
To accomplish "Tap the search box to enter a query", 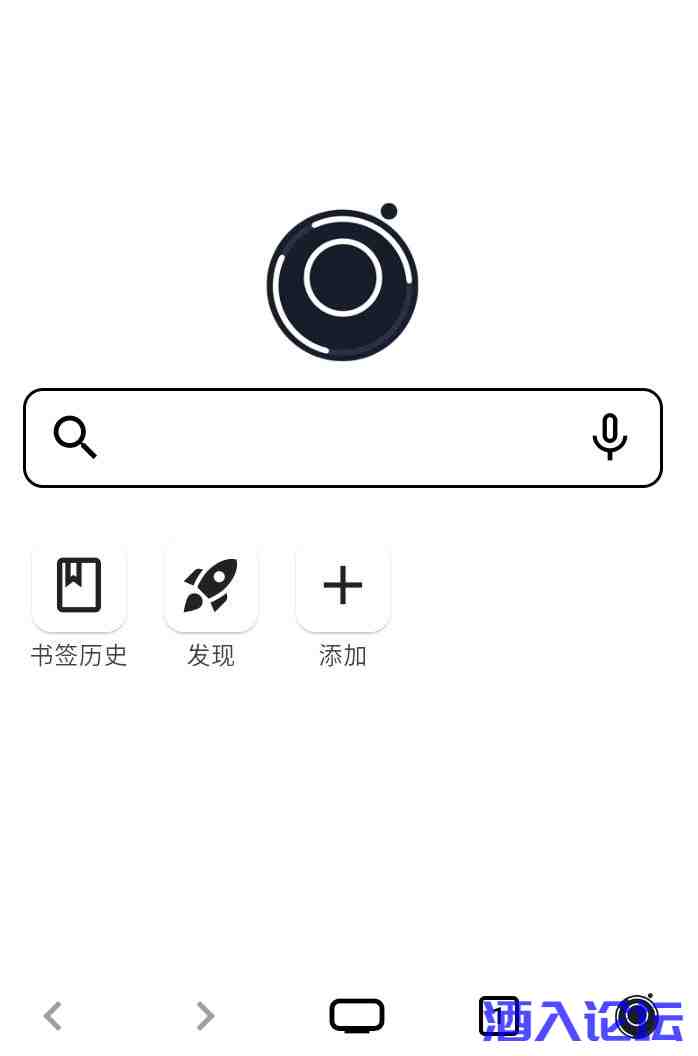I will tap(340, 438).
